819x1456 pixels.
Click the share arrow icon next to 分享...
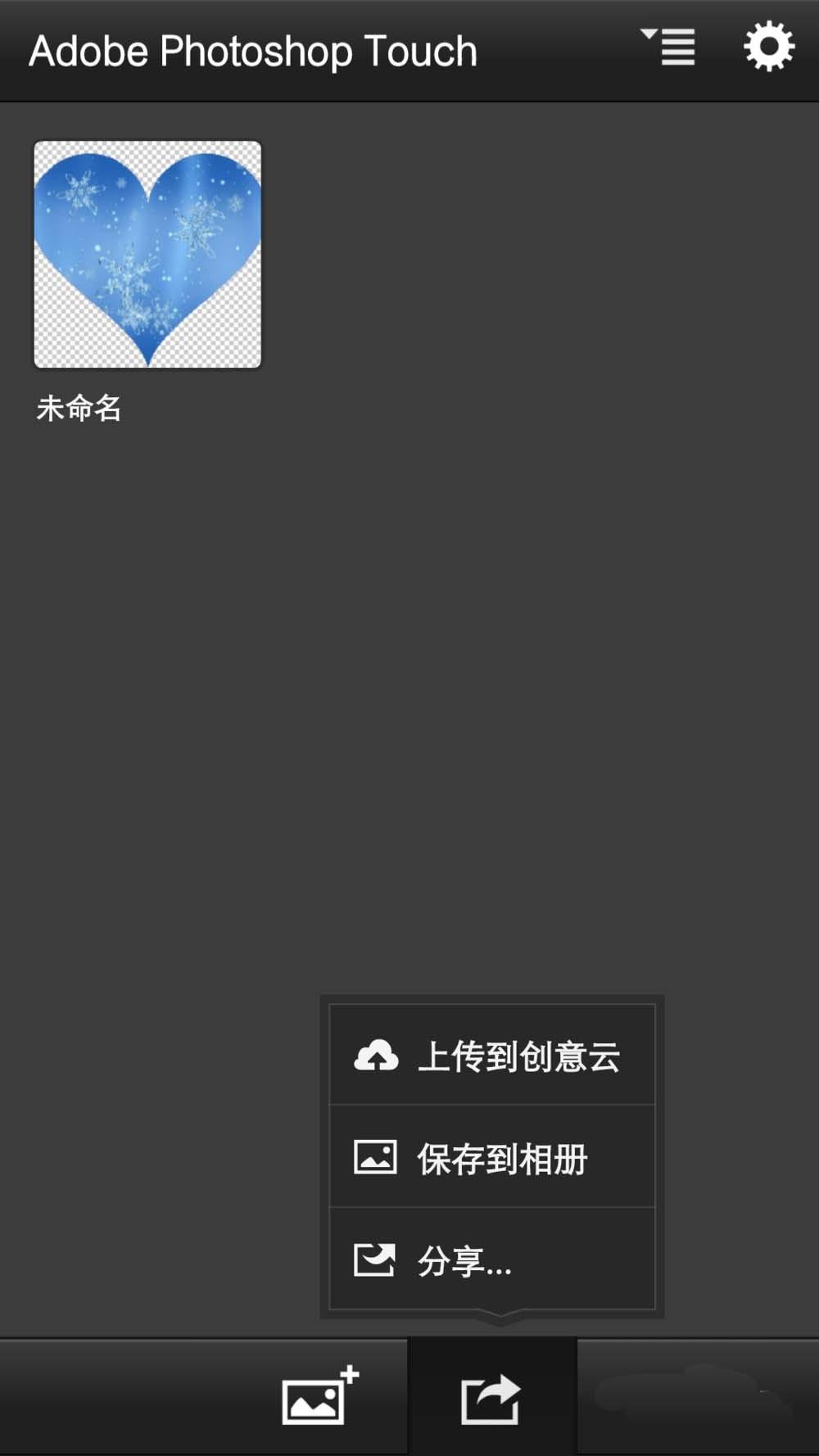click(x=375, y=1260)
